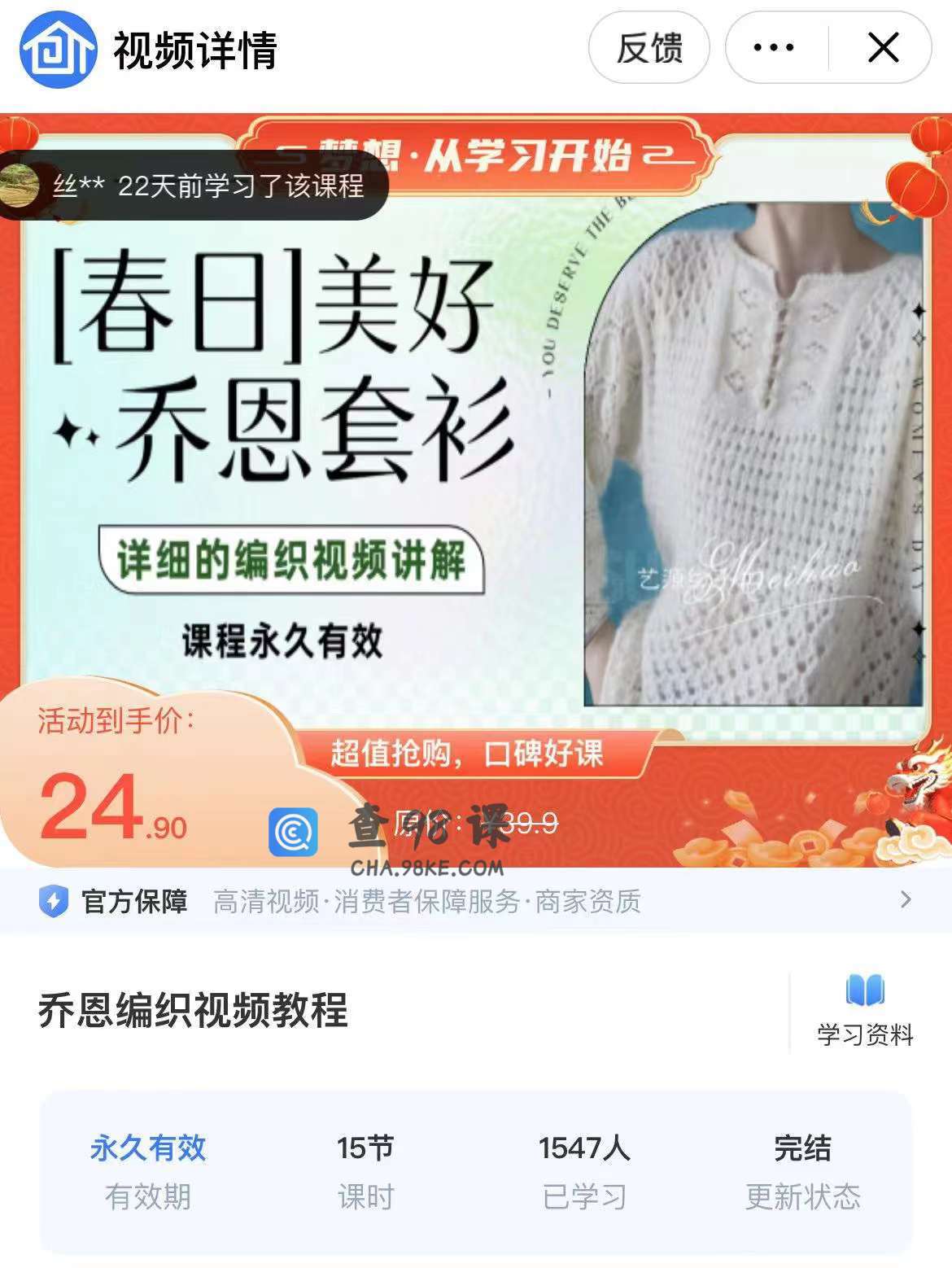Close the 视频详情 mini program
952x1268 pixels.
click(883, 48)
